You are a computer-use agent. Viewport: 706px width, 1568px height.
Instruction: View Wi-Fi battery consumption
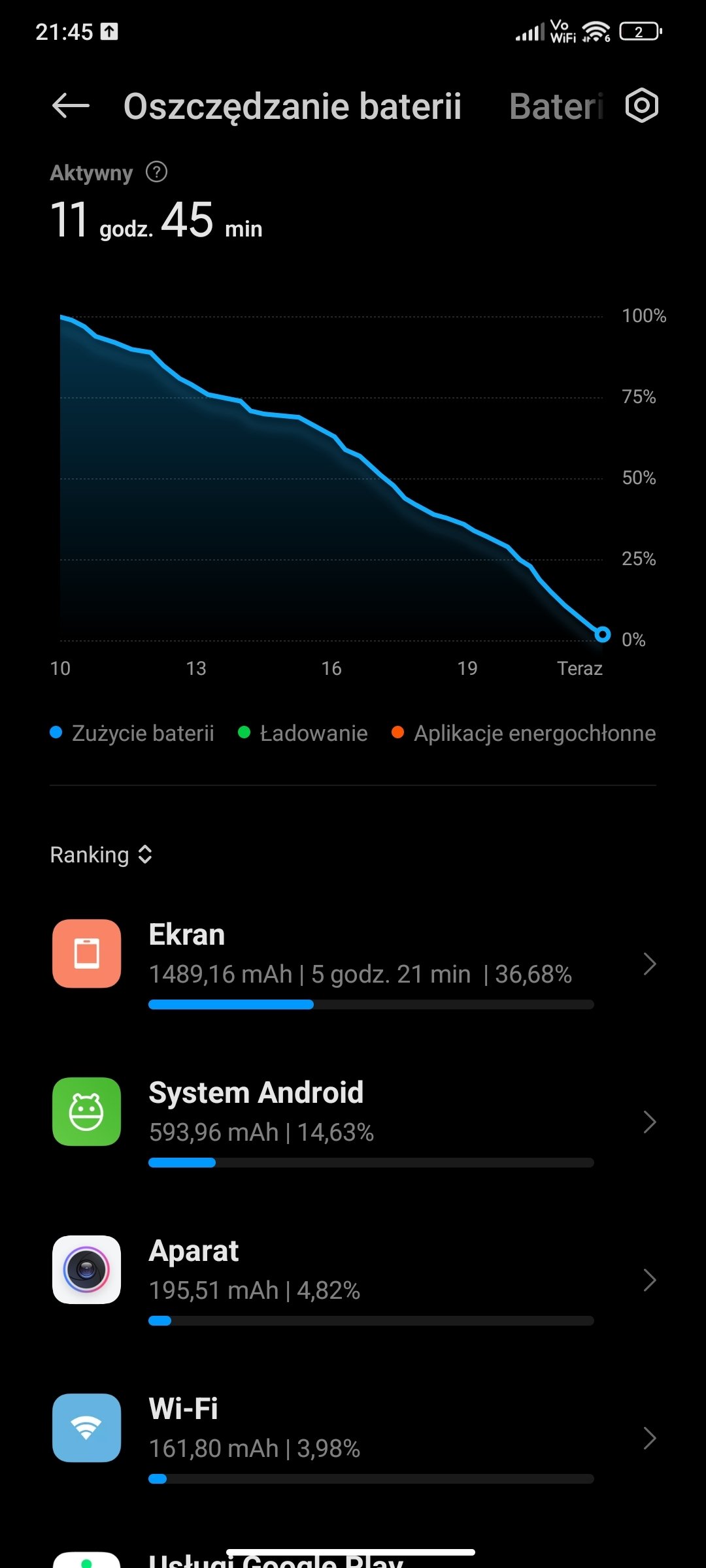[353, 1438]
